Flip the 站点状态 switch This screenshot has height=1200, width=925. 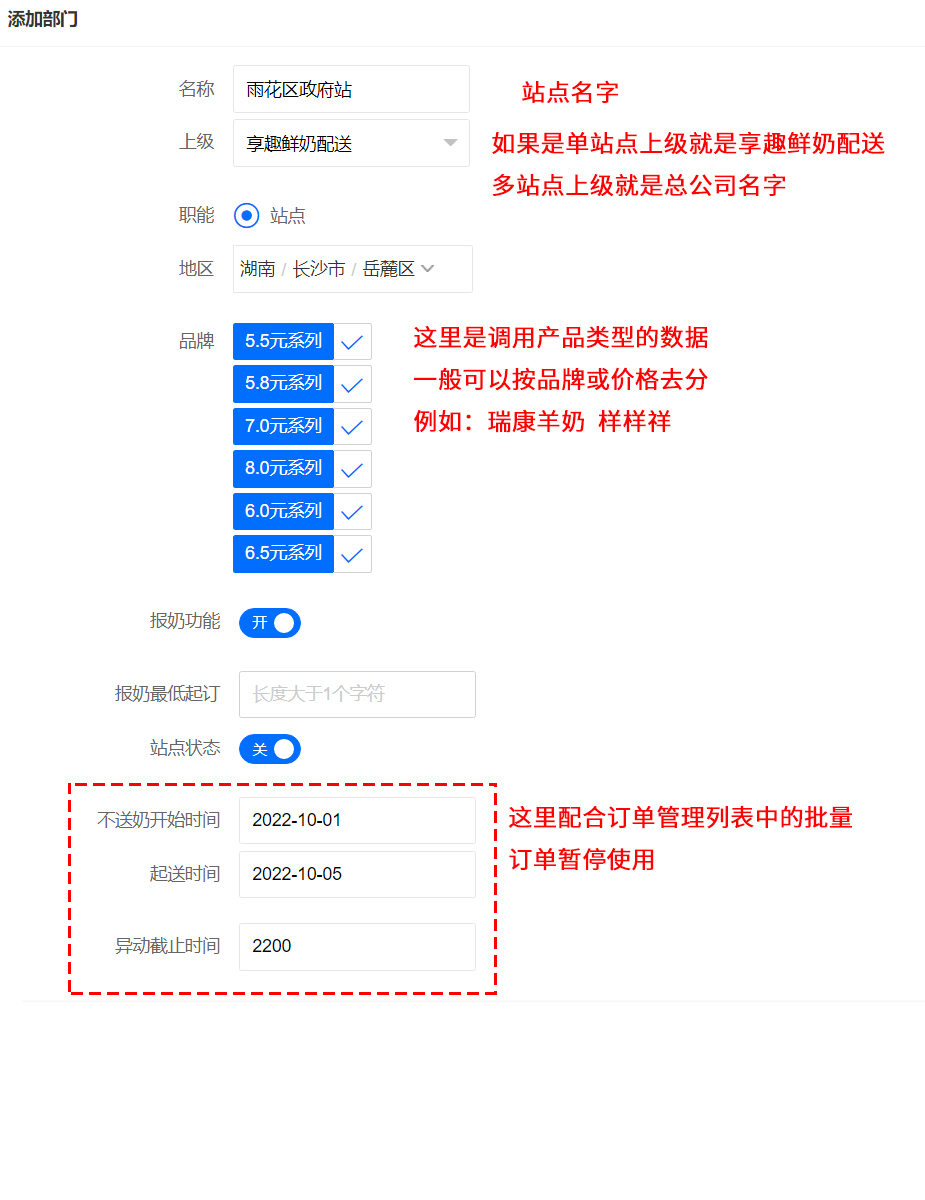pyautogui.click(x=269, y=749)
